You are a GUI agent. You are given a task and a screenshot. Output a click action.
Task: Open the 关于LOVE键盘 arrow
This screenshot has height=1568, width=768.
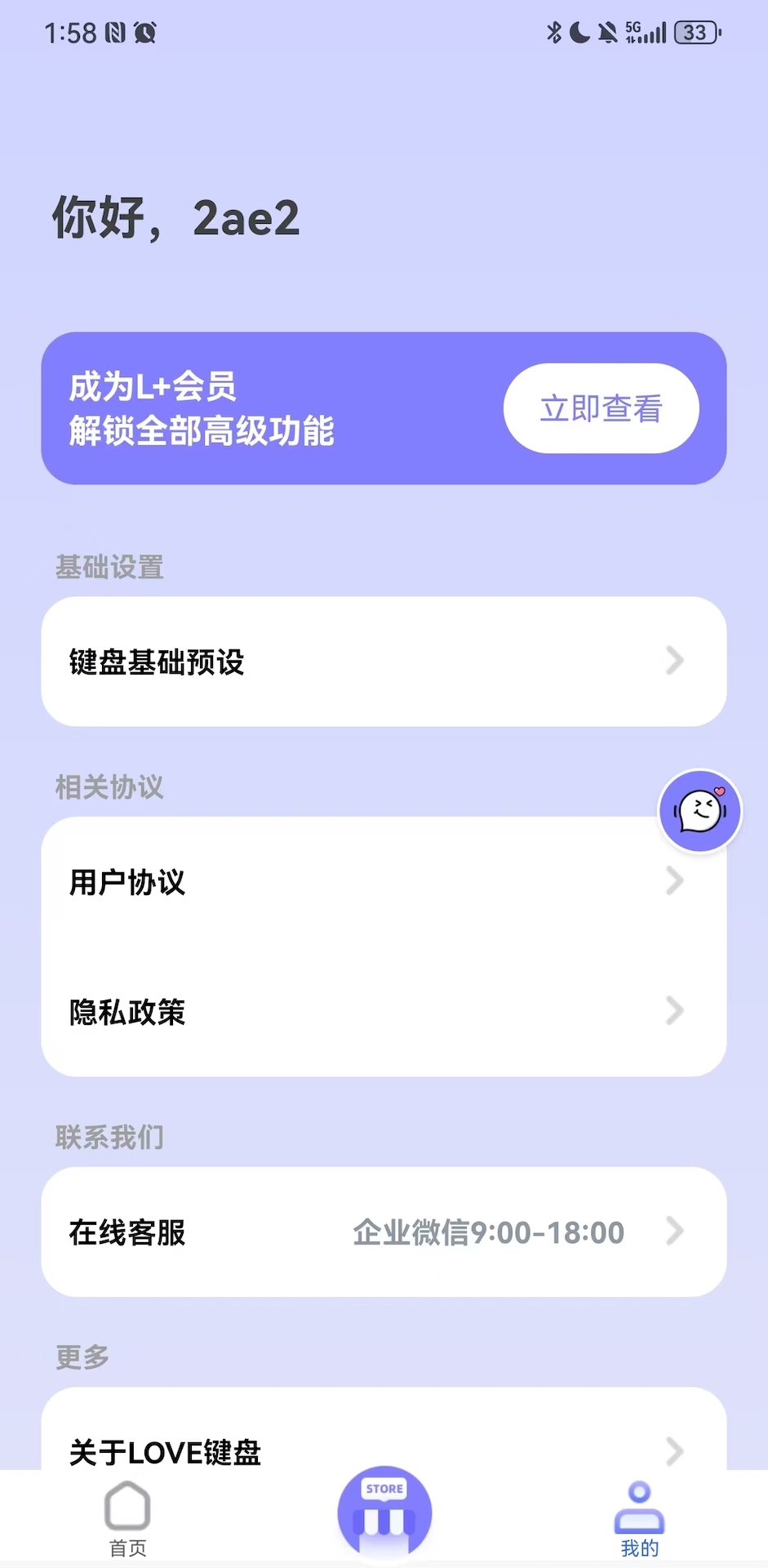674,1452
